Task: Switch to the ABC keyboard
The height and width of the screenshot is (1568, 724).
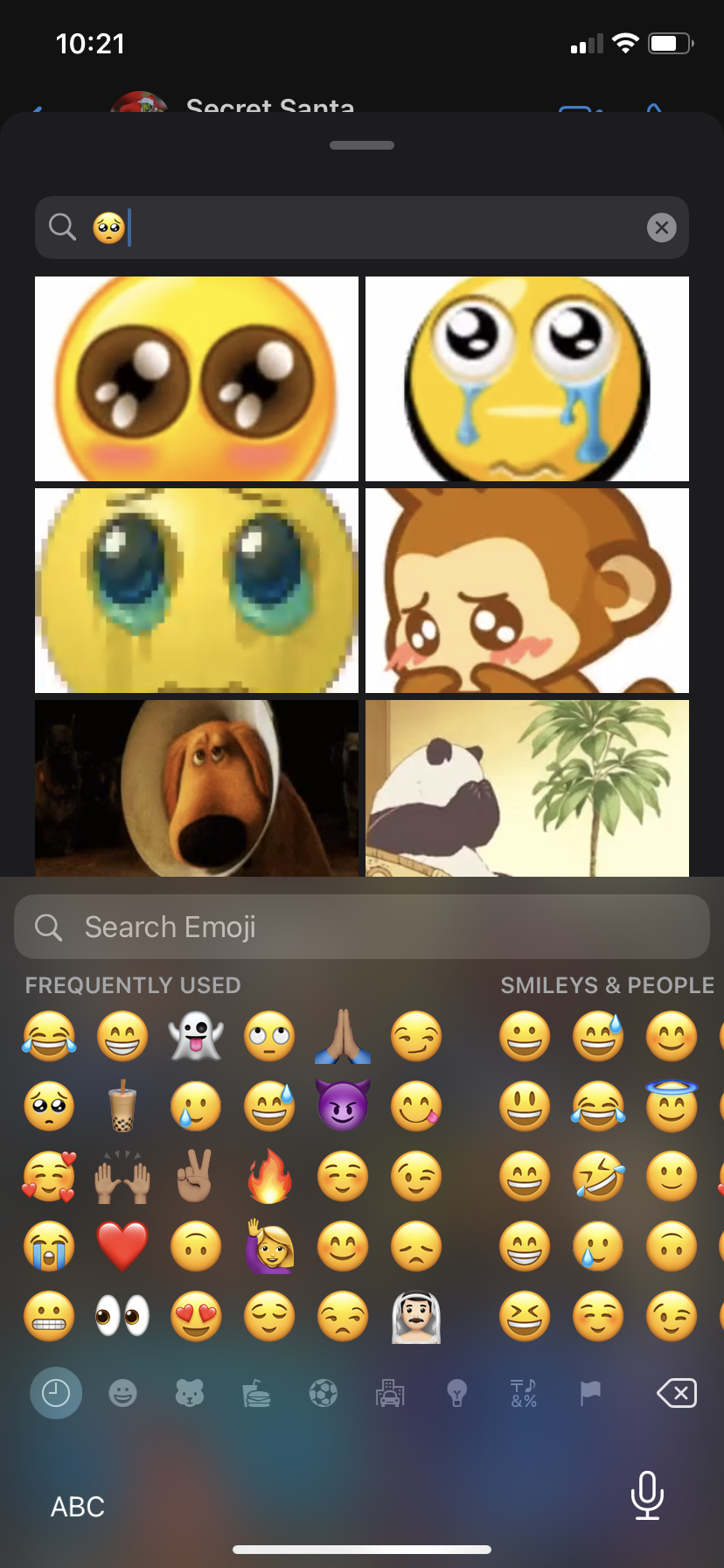Action: [x=78, y=1507]
